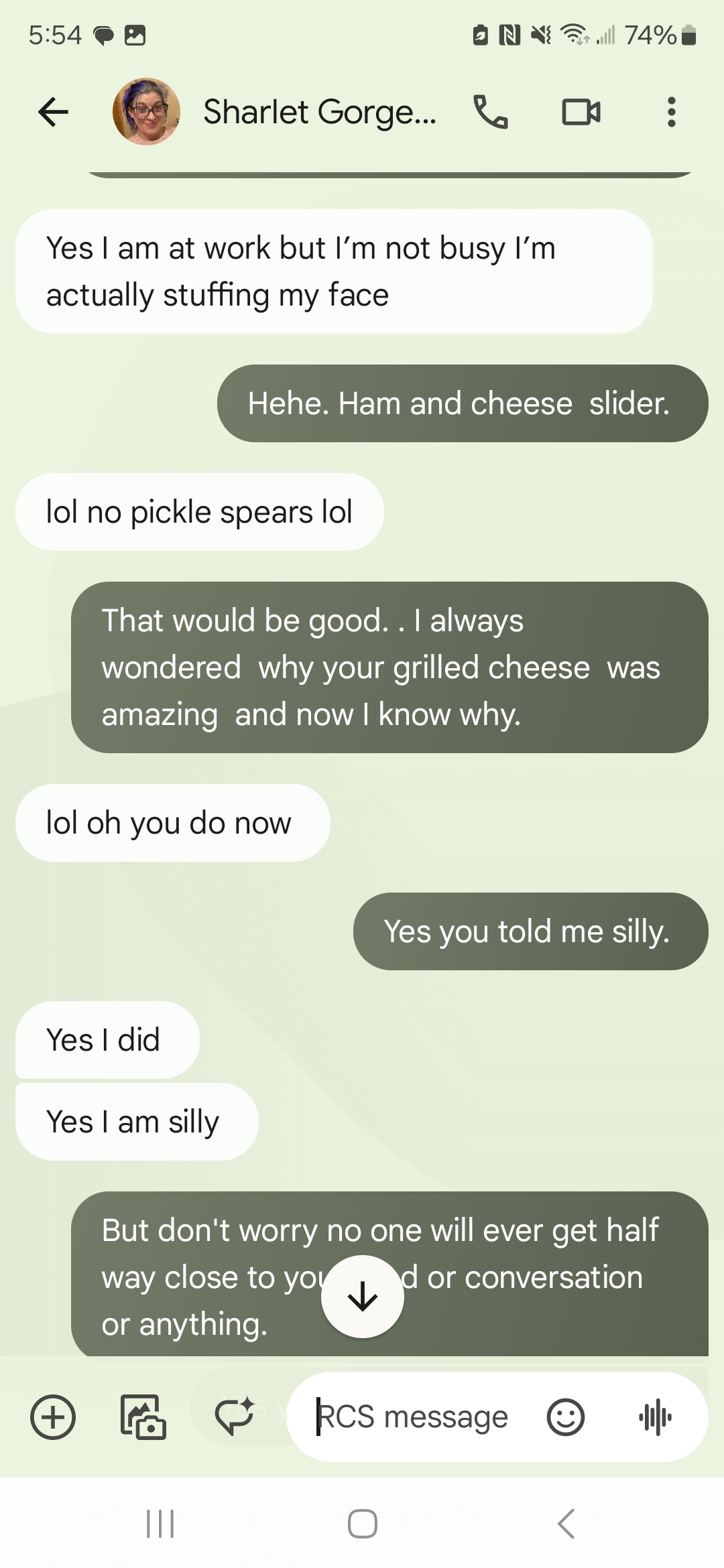This screenshot has width=724, height=1568.
Task: Start a voice call with Sharlet
Action: point(491,111)
